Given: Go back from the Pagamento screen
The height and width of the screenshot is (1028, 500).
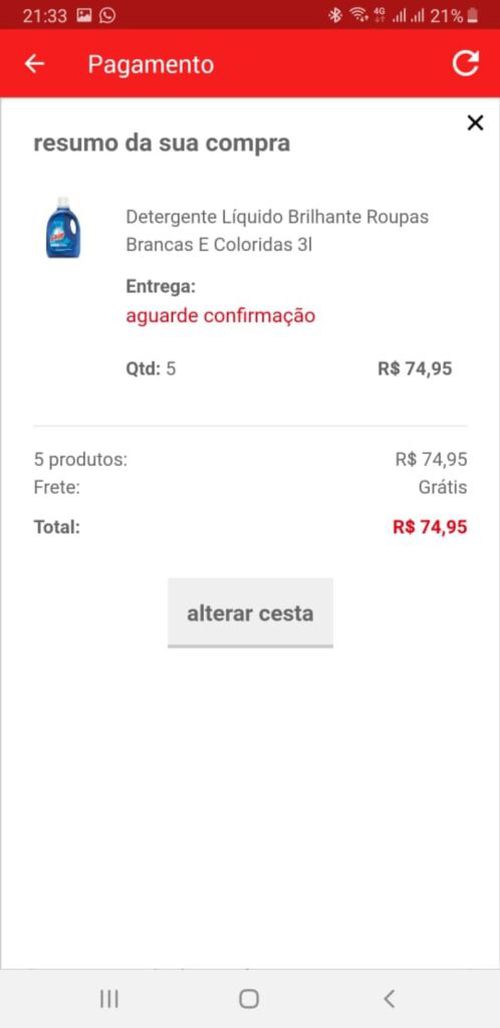Looking at the screenshot, I should pos(34,64).
